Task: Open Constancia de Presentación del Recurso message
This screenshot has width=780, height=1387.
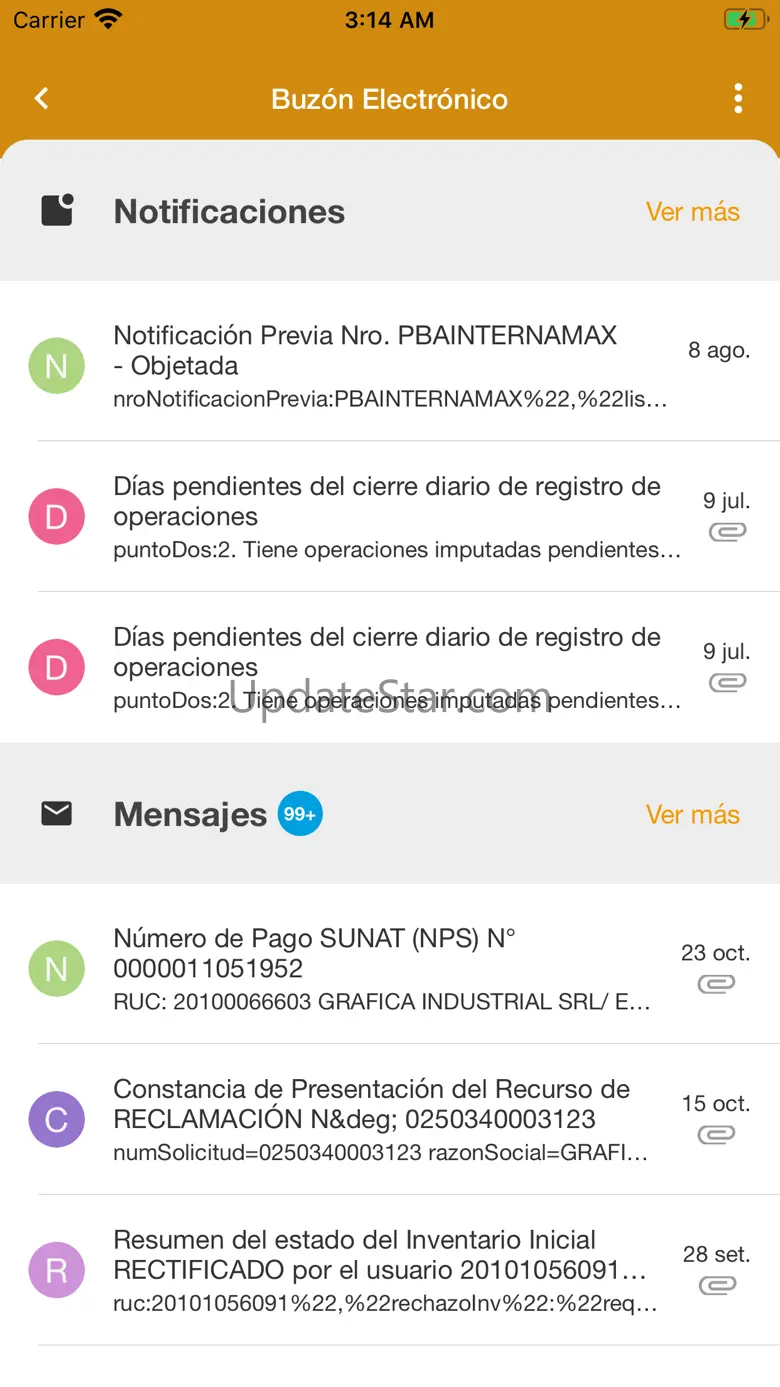Action: pyautogui.click(x=390, y=1119)
